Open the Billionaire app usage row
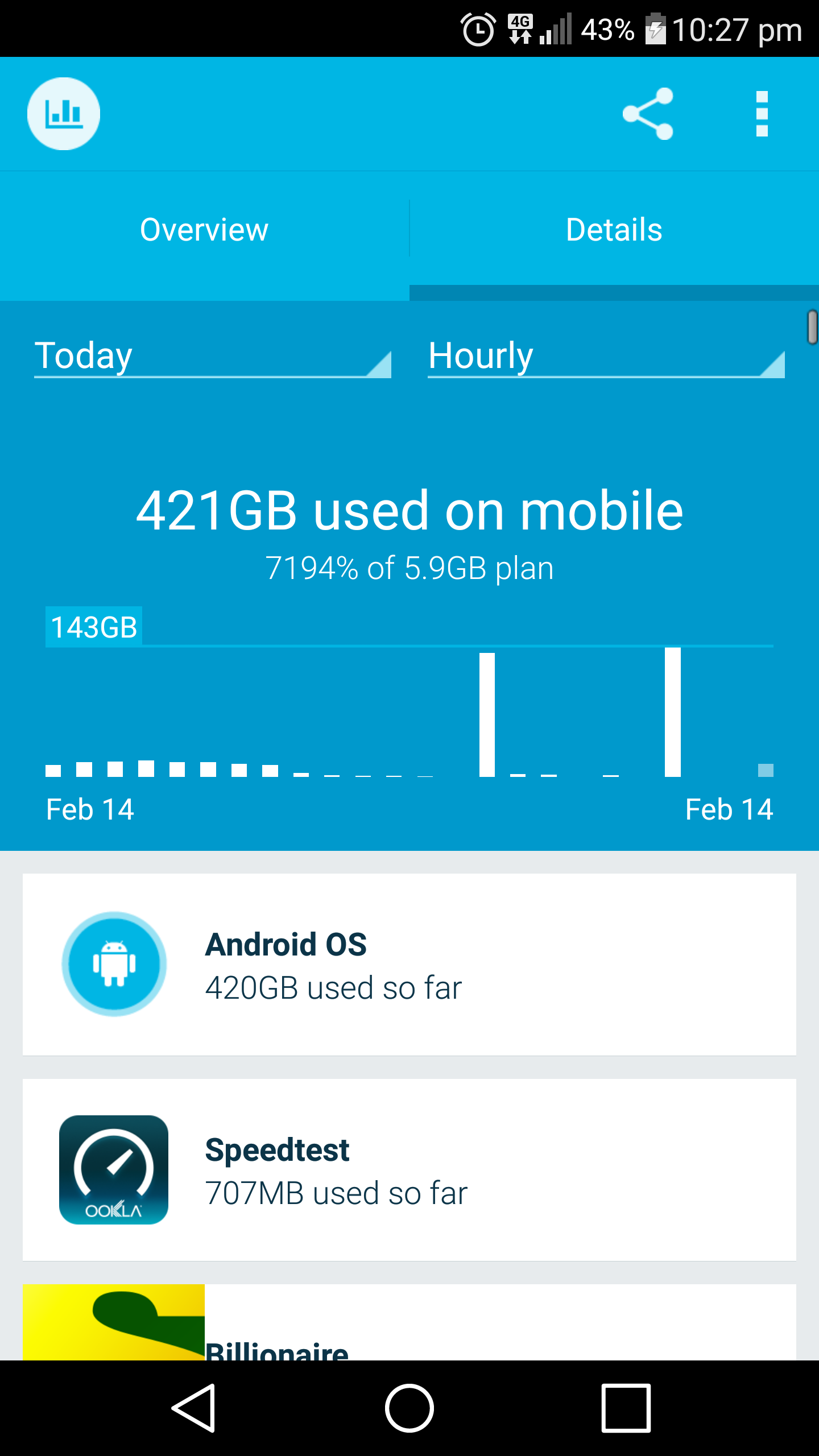The width and height of the screenshot is (819, 1456). [x=409, y=1325]
